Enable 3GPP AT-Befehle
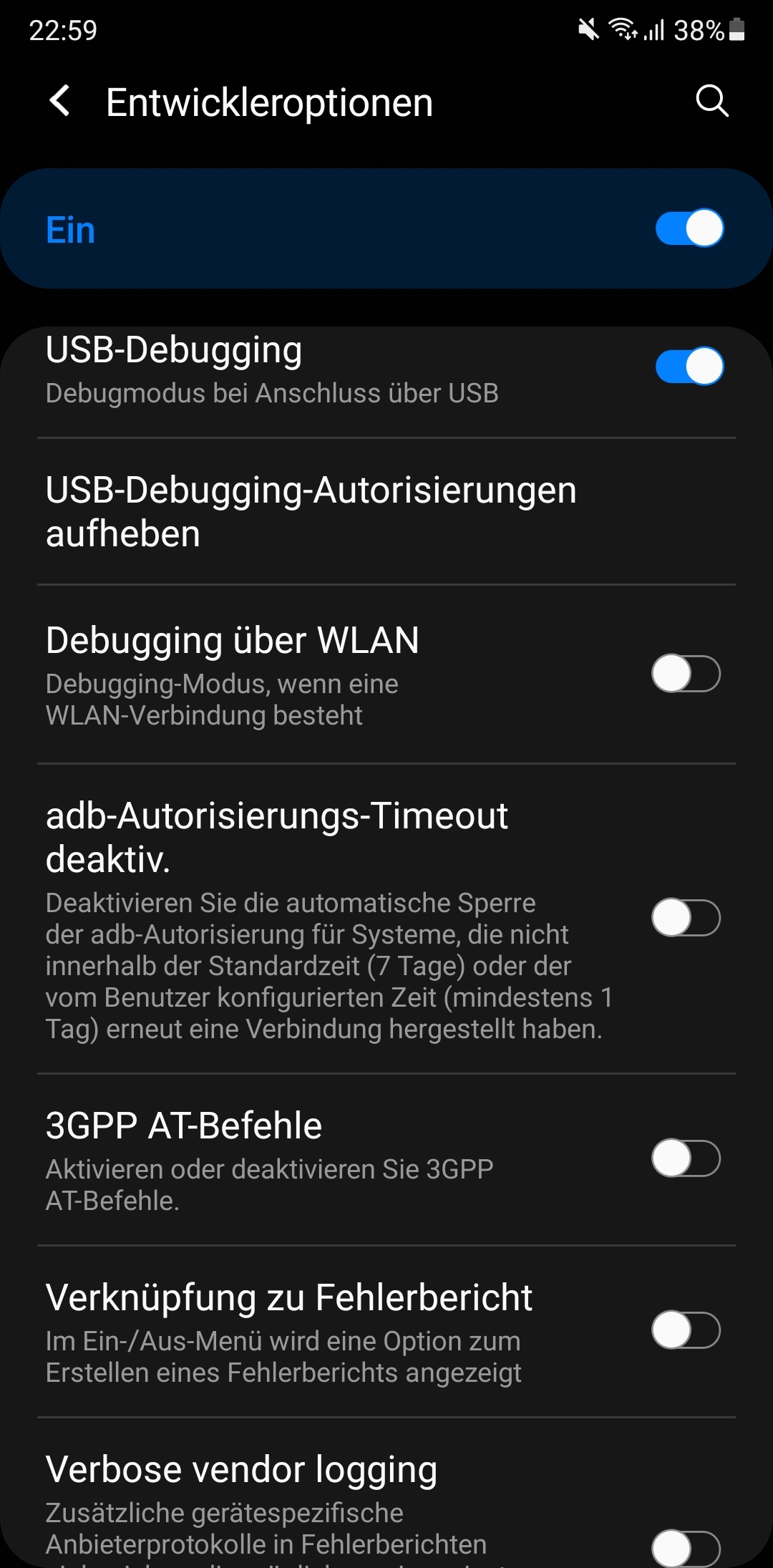Viewport: 773px width, 1568px height. [x=686, y=1158]
